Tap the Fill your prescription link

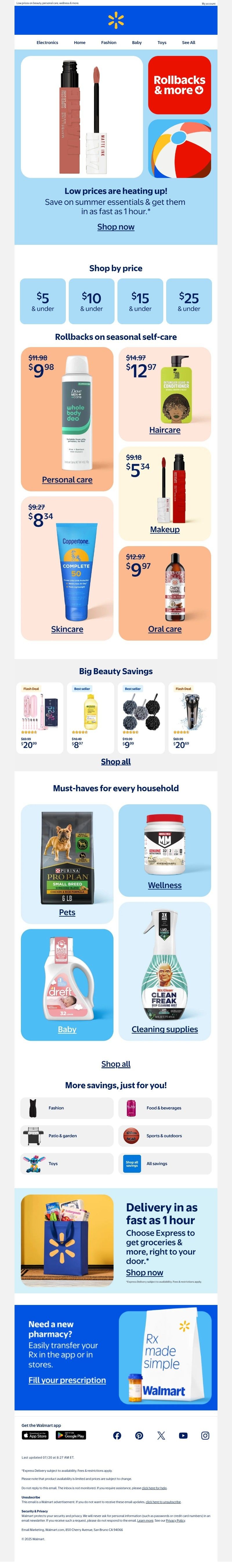point(67,1380)
